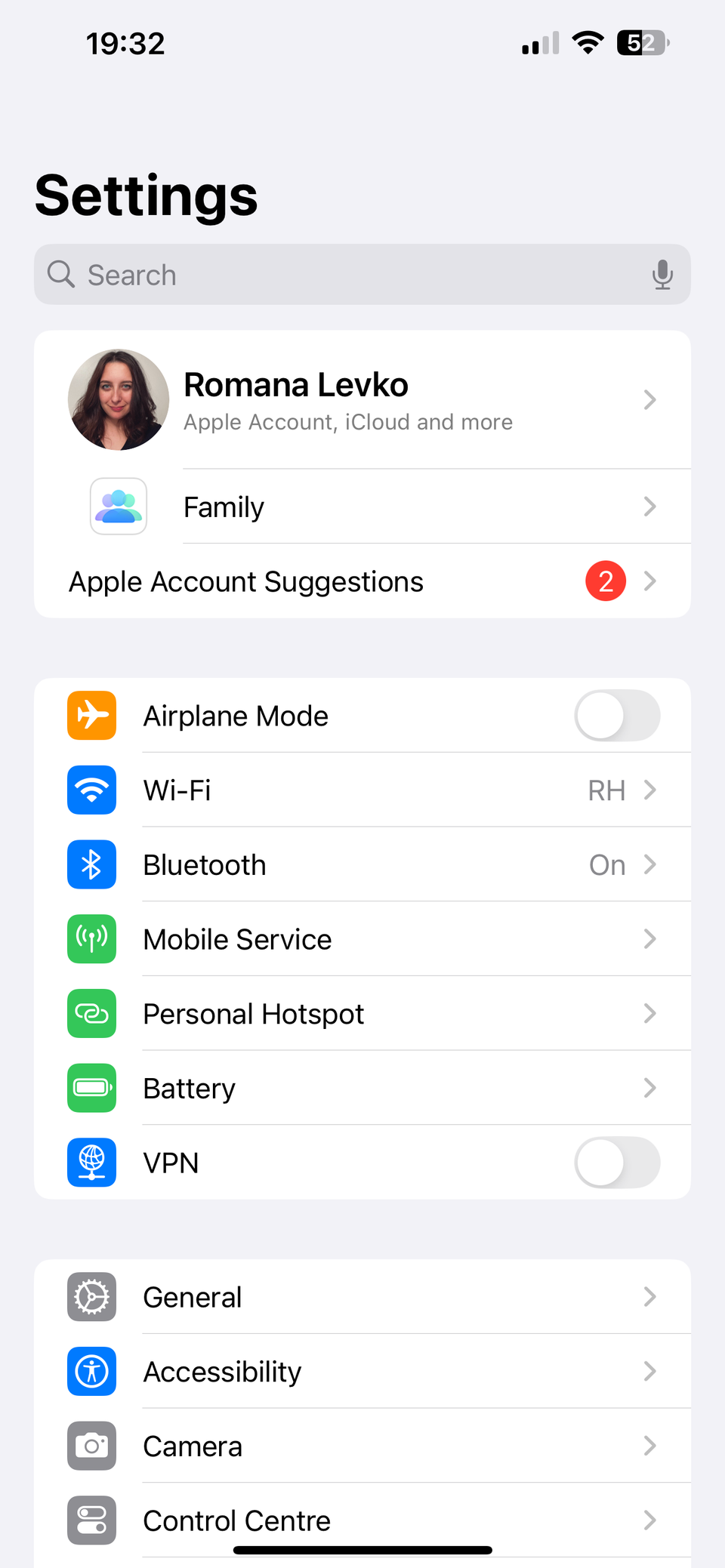Enable Airplane Mode
The height and width of the screenshot is (1568, 725).
(x=617, y=715)
